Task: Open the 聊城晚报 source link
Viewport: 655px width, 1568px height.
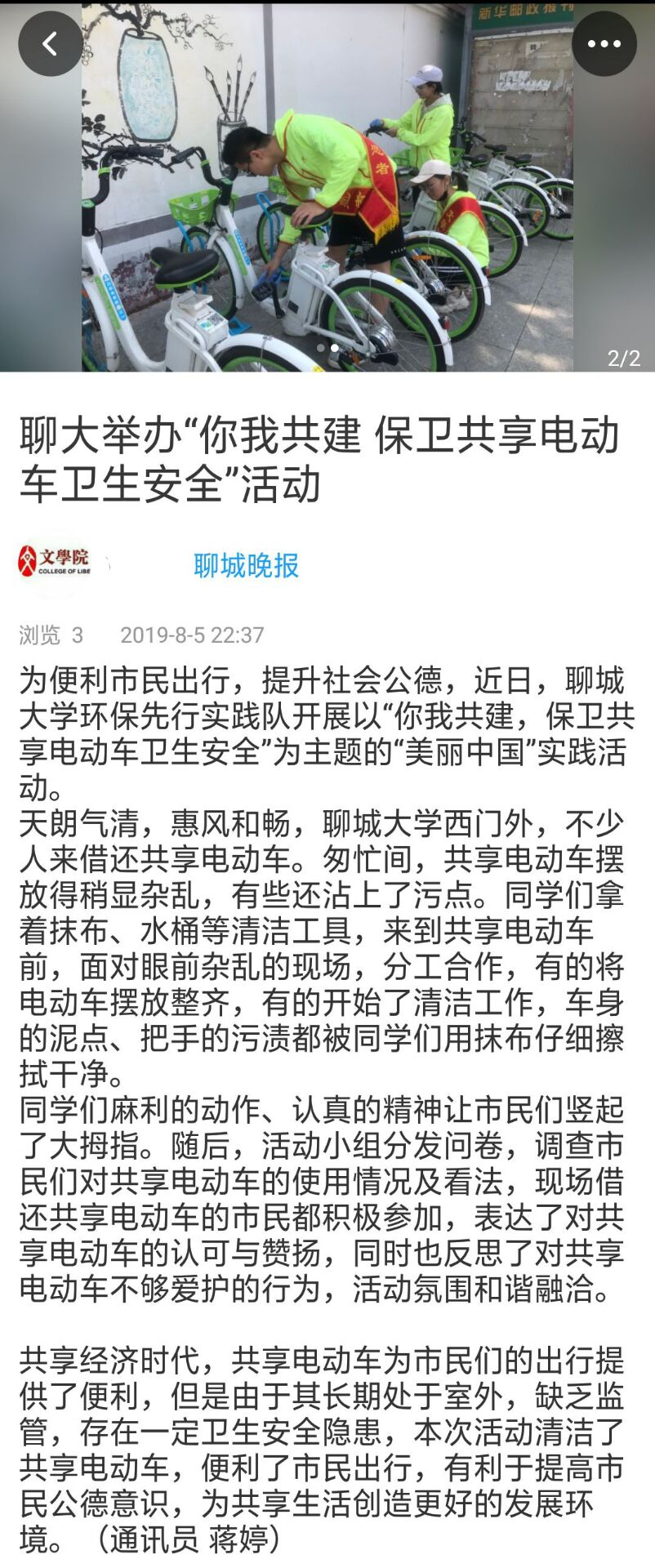Action: (246, 565)
